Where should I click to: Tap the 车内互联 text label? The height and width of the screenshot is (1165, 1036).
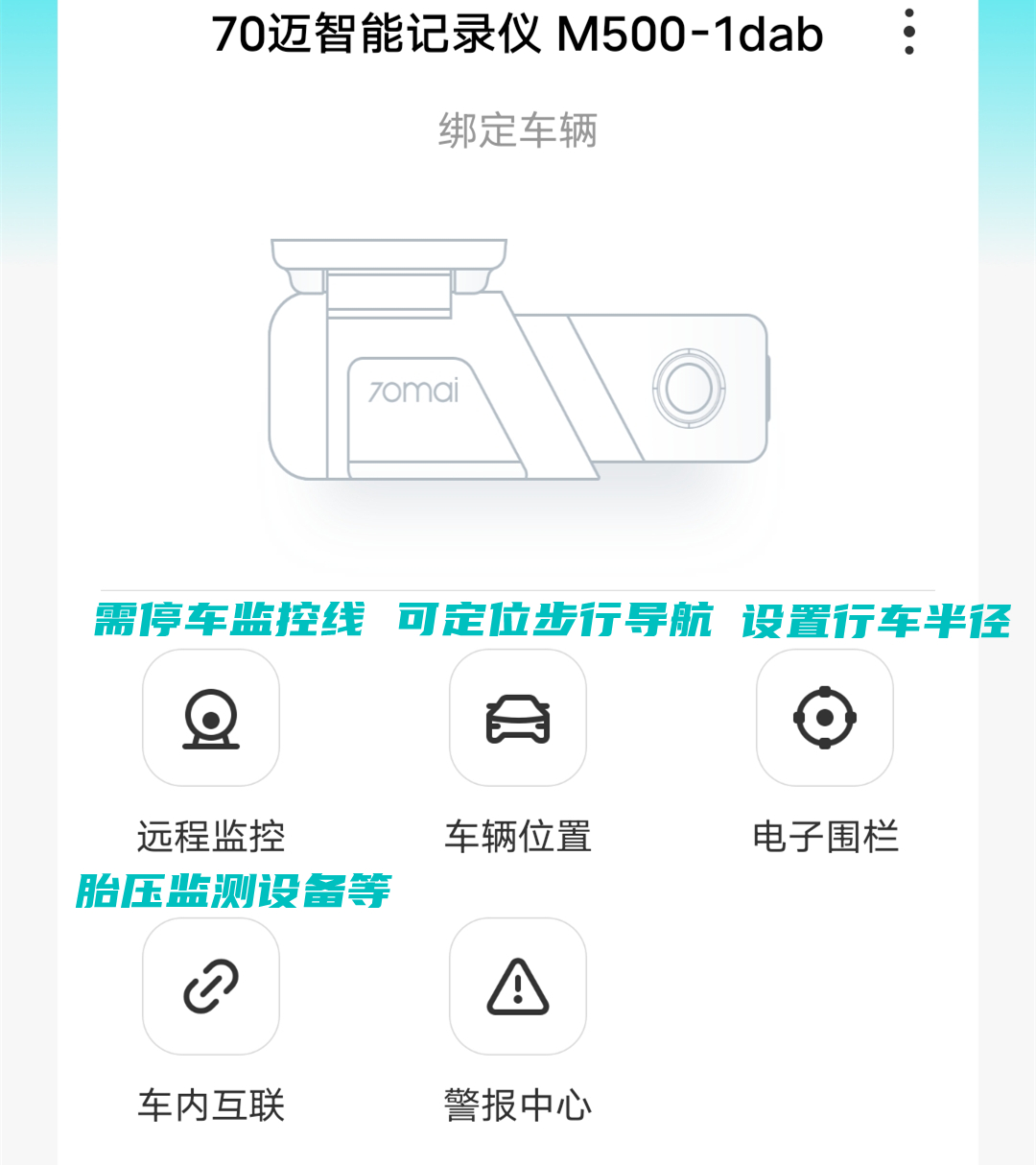[x=211, y=1104]
